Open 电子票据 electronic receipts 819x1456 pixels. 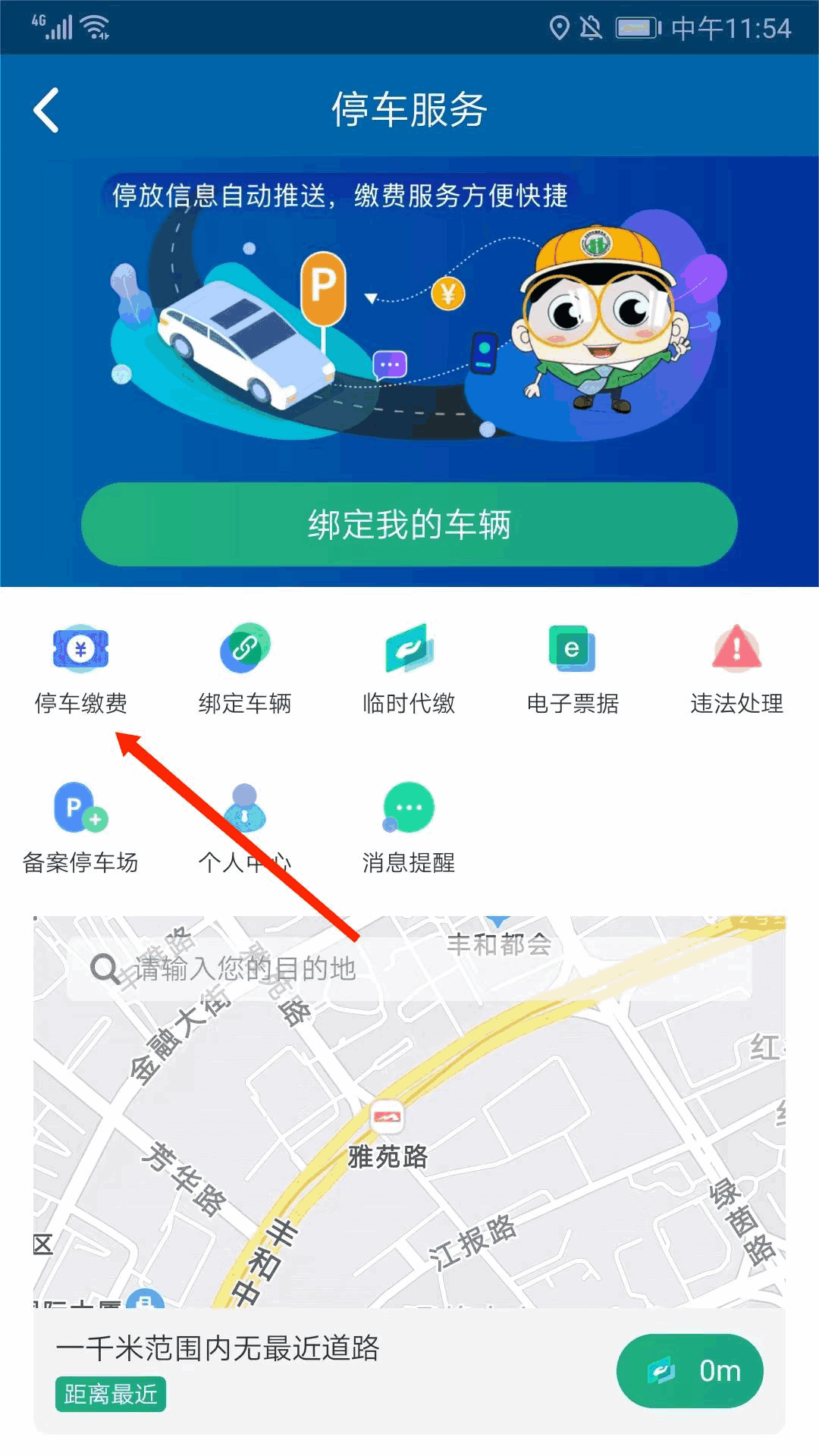[573, 669]
